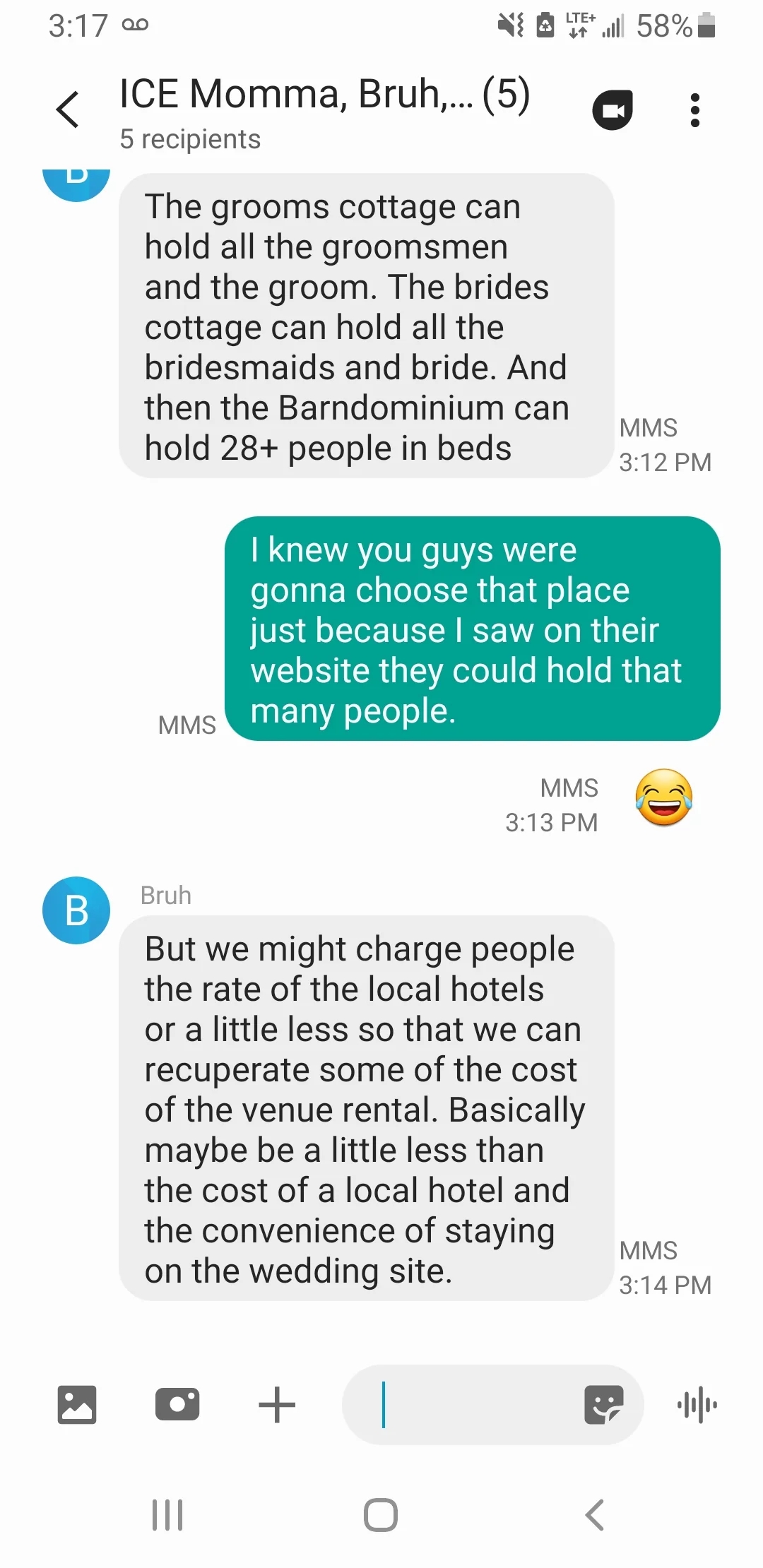Image resolution: width=763 pixels, height=1568 pixels.
Task: Open the attachment options with the plus icon
Action: point(276,1404)
